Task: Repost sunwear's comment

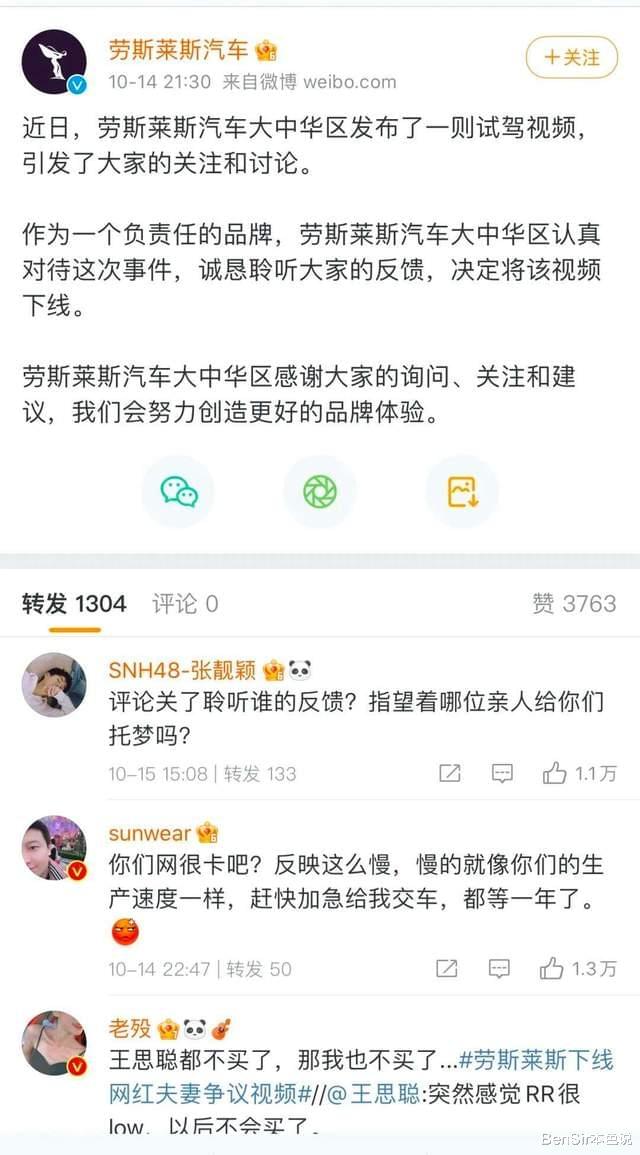Action: (x=447, y=968)
